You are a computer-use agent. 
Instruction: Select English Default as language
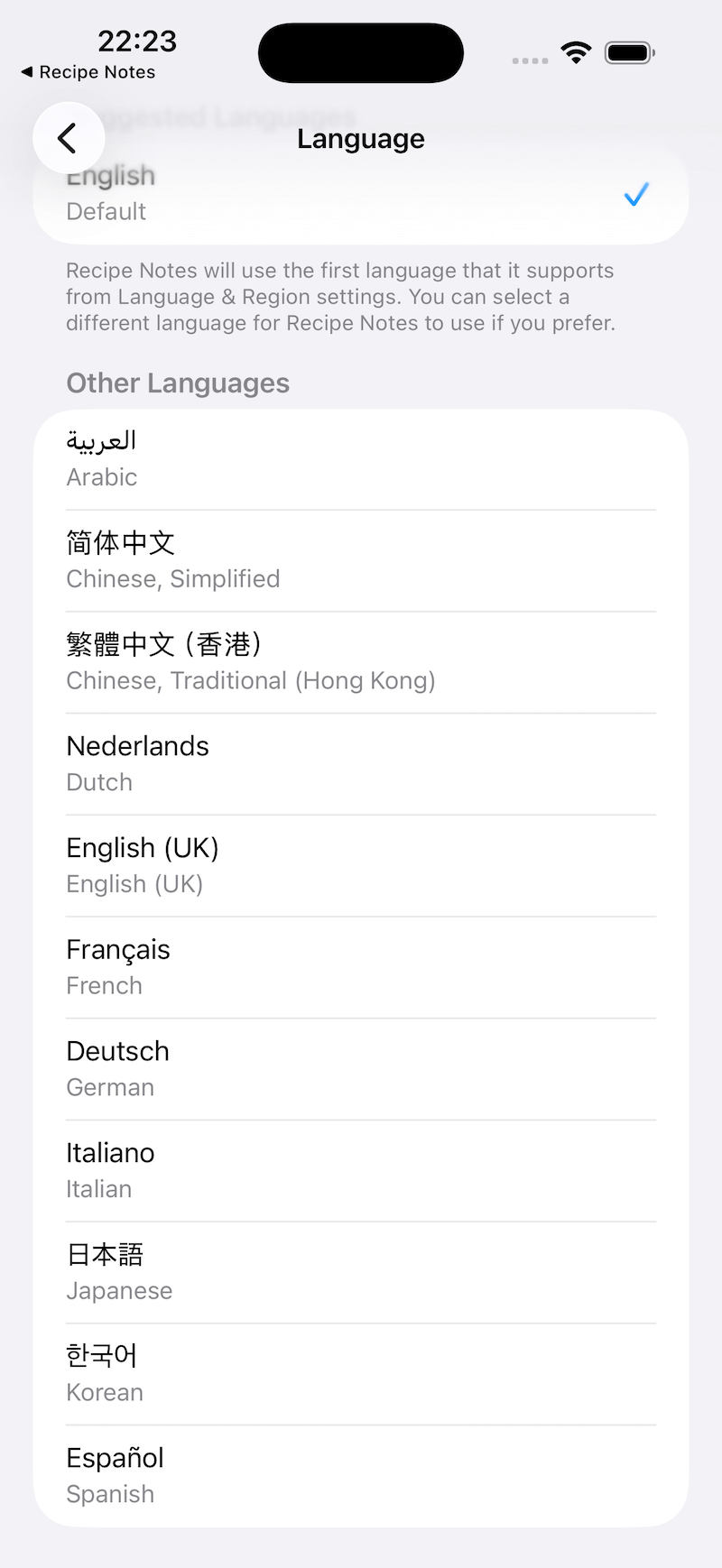361,193
